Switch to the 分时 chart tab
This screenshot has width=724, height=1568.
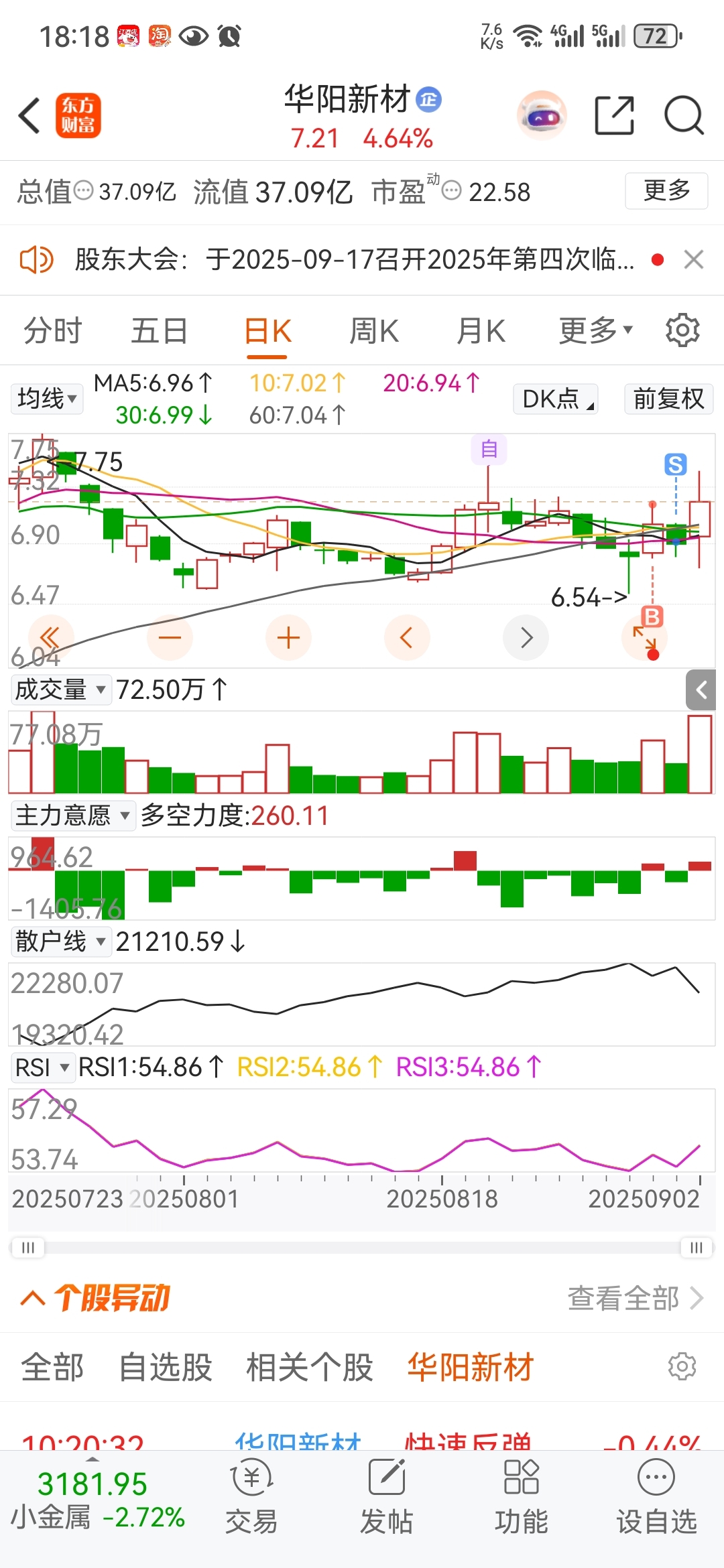click(x=52, y=331)
